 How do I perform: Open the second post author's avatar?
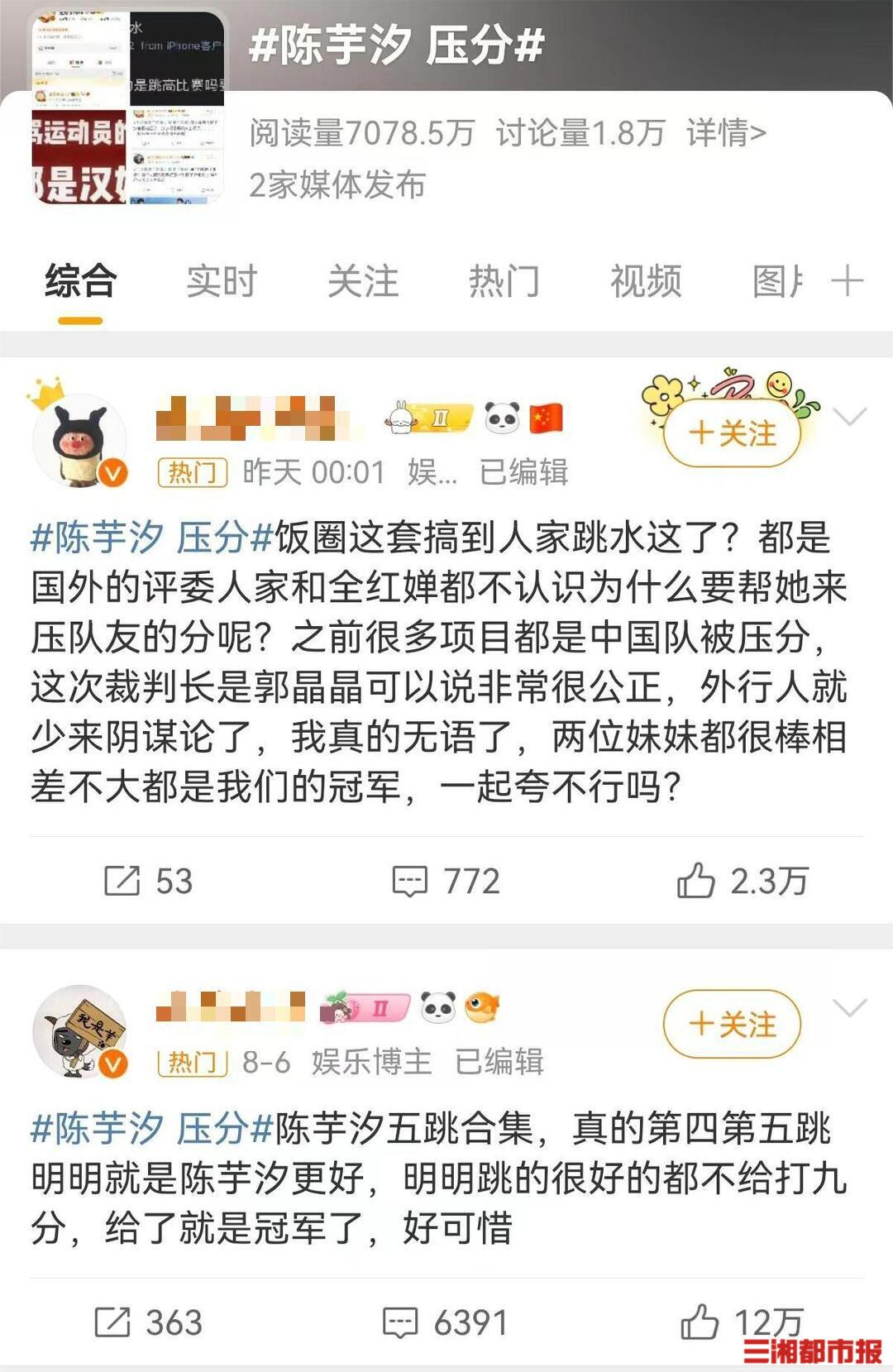click(79, 1031)
